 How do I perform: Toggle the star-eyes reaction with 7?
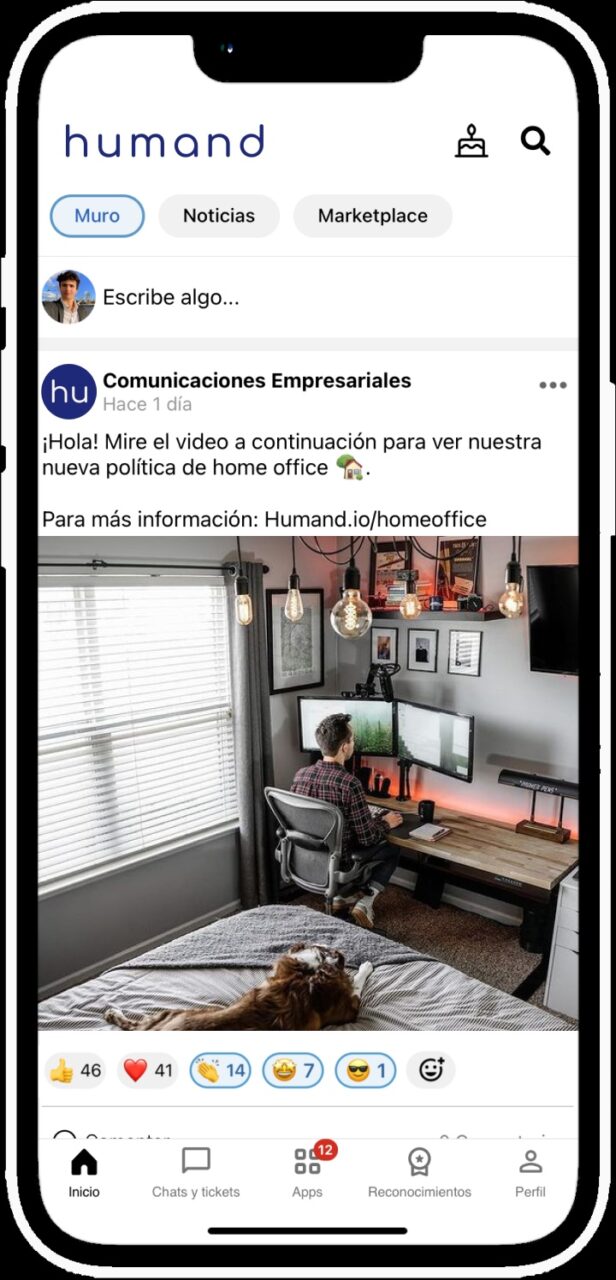coord(293,1071)
